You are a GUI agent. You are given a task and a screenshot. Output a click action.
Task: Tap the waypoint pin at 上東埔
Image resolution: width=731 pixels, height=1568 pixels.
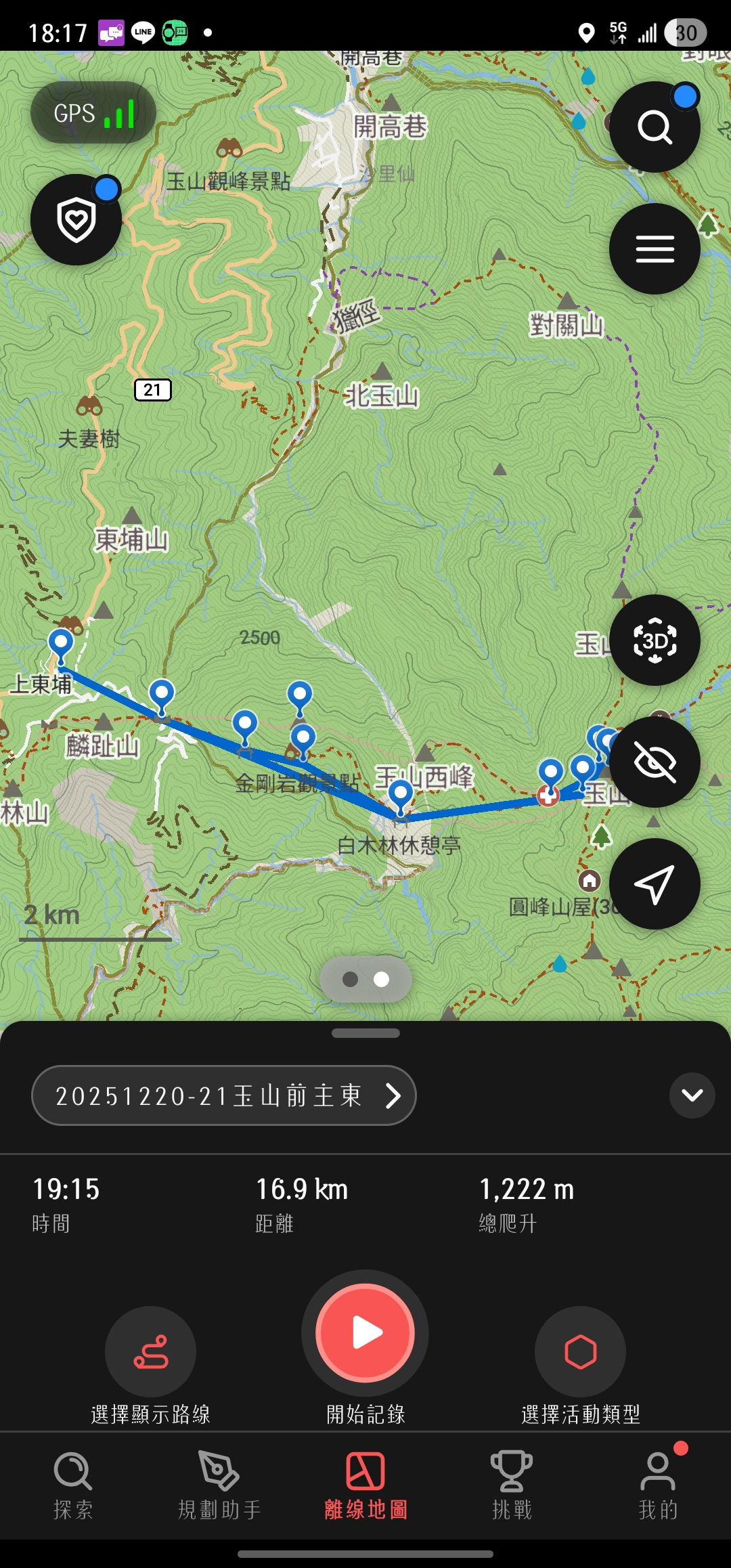(x=61, y=643)
